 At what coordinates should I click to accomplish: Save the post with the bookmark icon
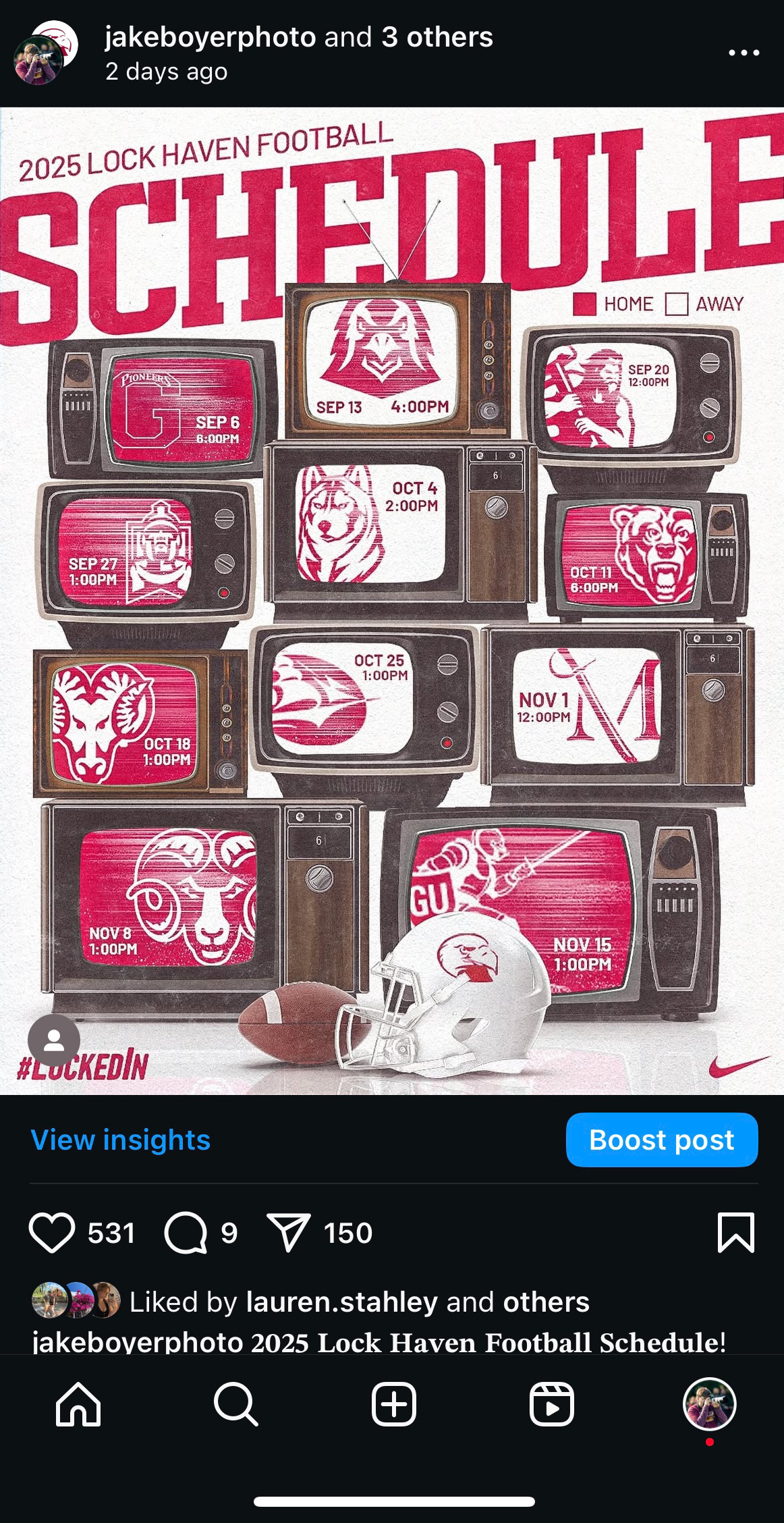[x=735, y=1233]
